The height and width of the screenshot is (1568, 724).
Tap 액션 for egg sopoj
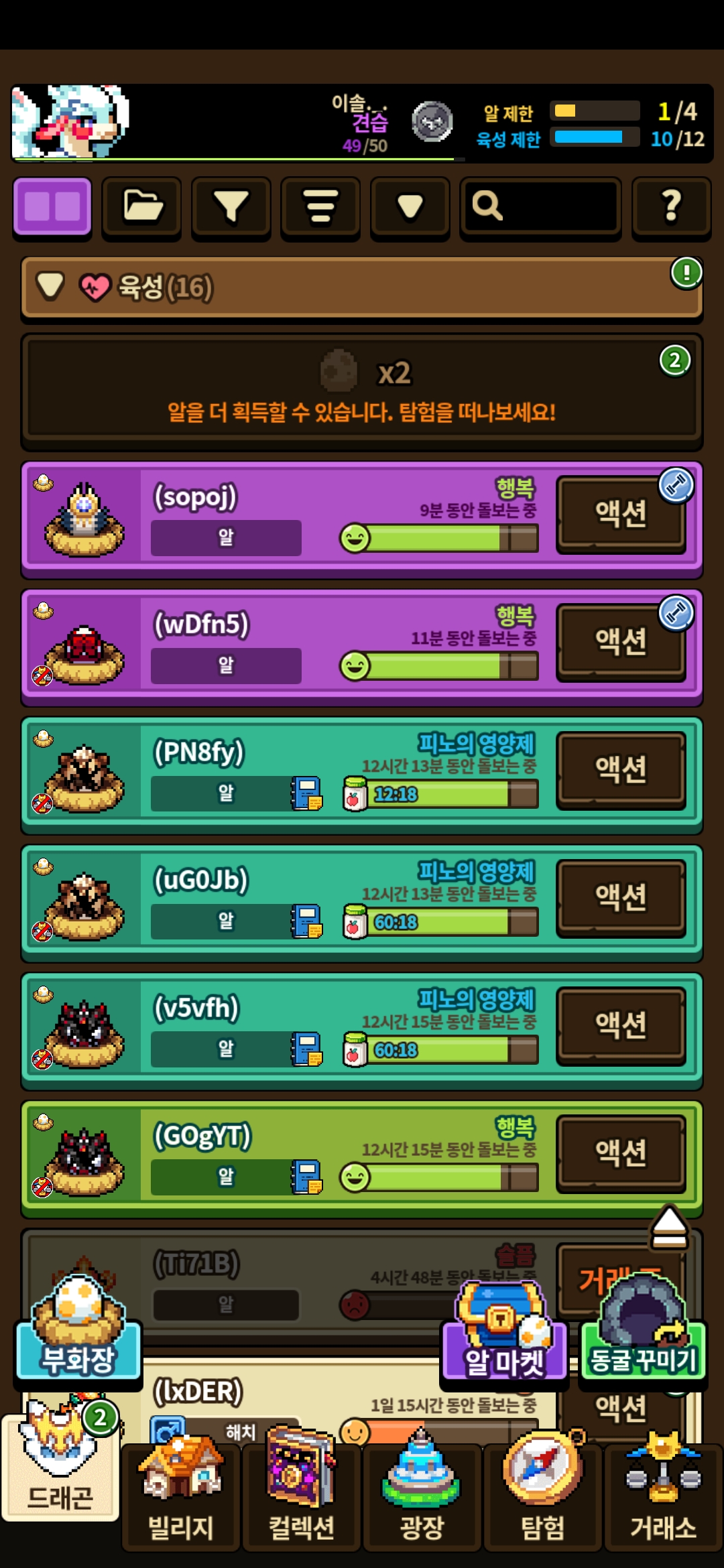point(621,514)
